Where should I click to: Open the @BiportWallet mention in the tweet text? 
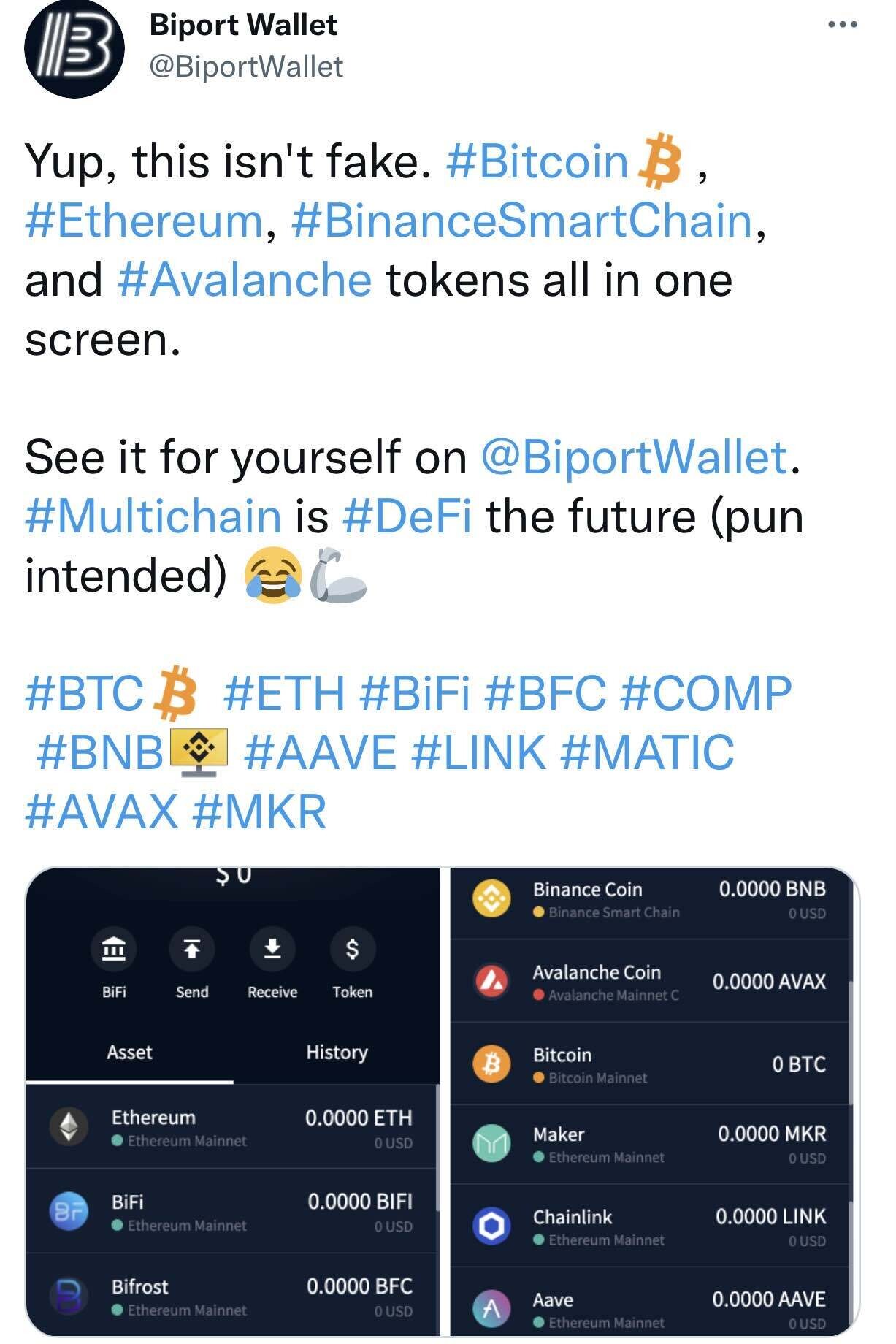(x=634, y=457)
